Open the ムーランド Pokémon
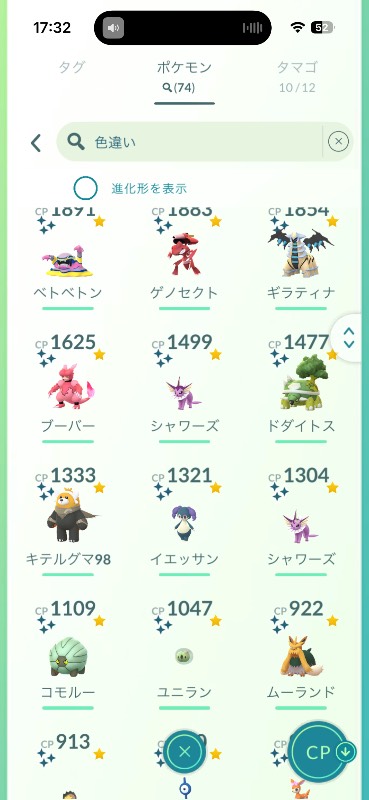The image size is (369, 800). [x=301, y=654]
